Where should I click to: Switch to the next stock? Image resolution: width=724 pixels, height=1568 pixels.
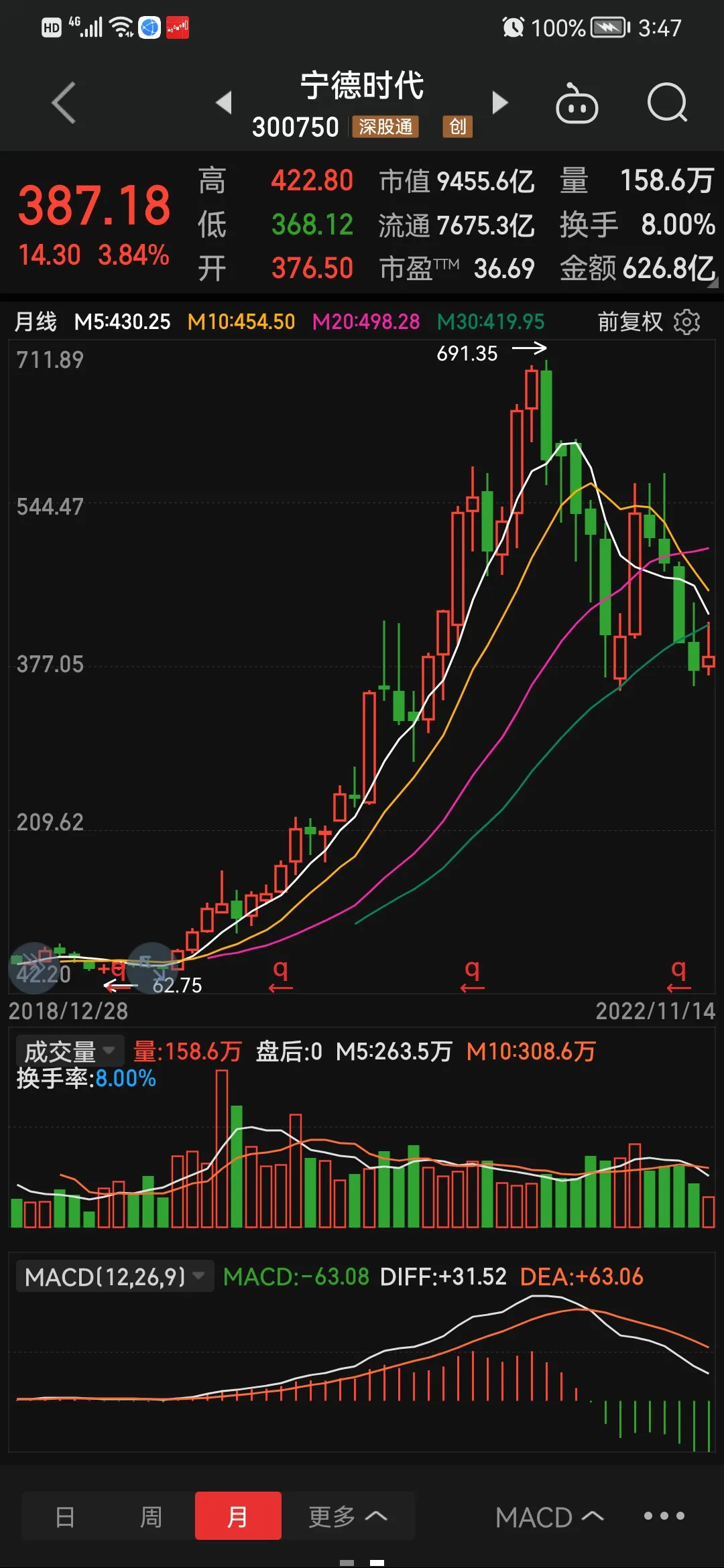coord(499,103)
